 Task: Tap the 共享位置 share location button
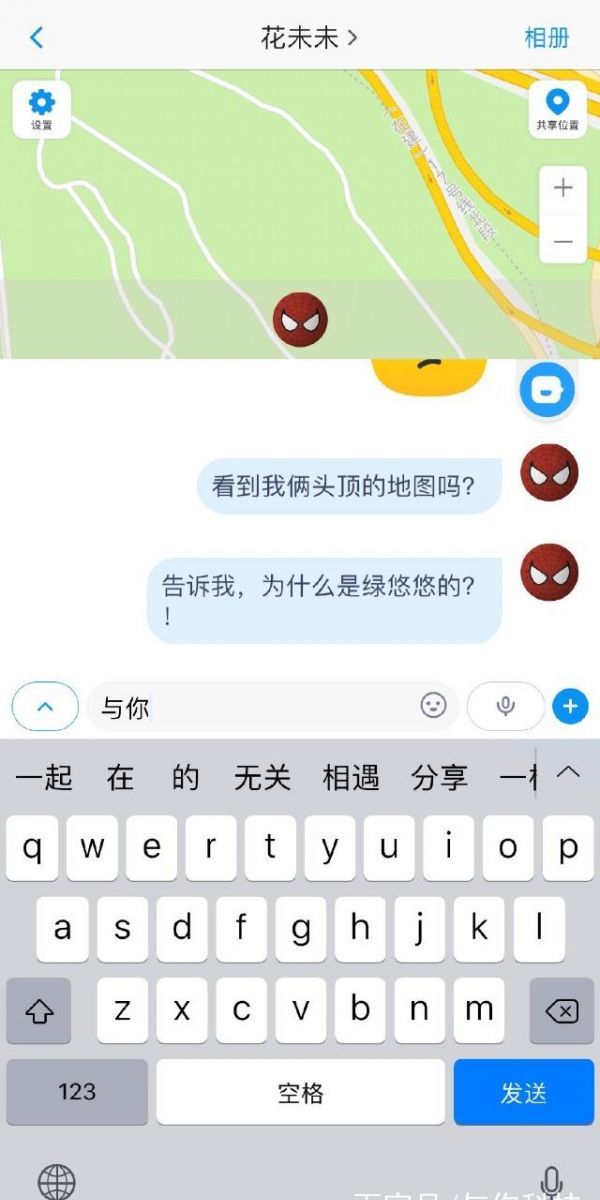[x=557, y=110]
